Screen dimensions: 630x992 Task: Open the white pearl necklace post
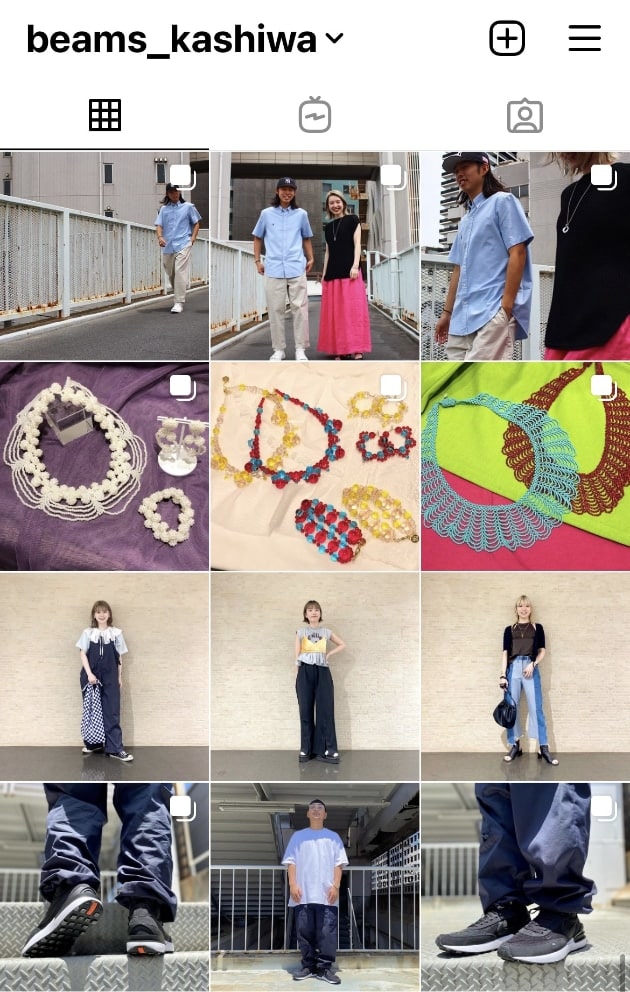click(x=104, y=466)
